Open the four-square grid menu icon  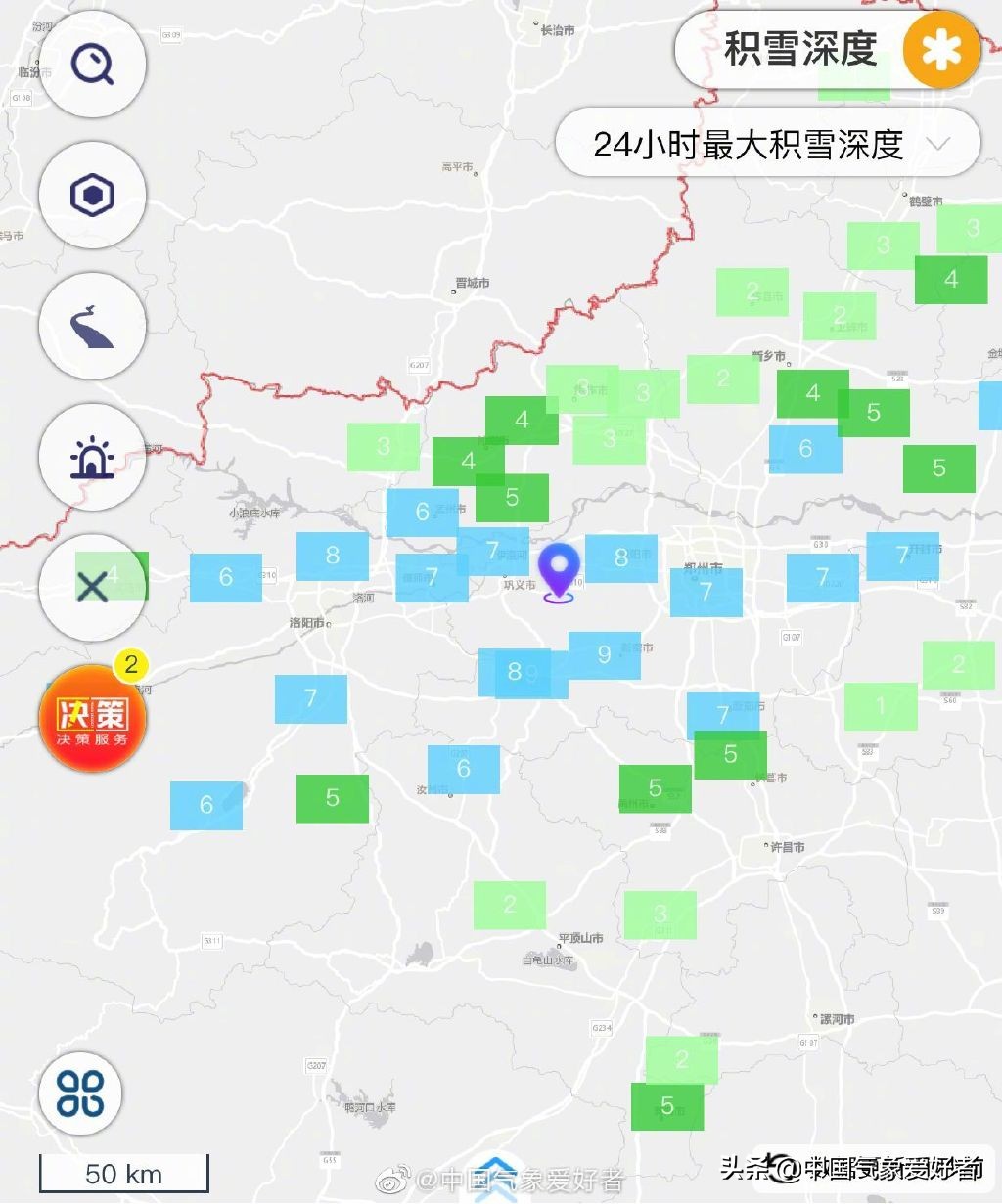[x=80, y=1093]
